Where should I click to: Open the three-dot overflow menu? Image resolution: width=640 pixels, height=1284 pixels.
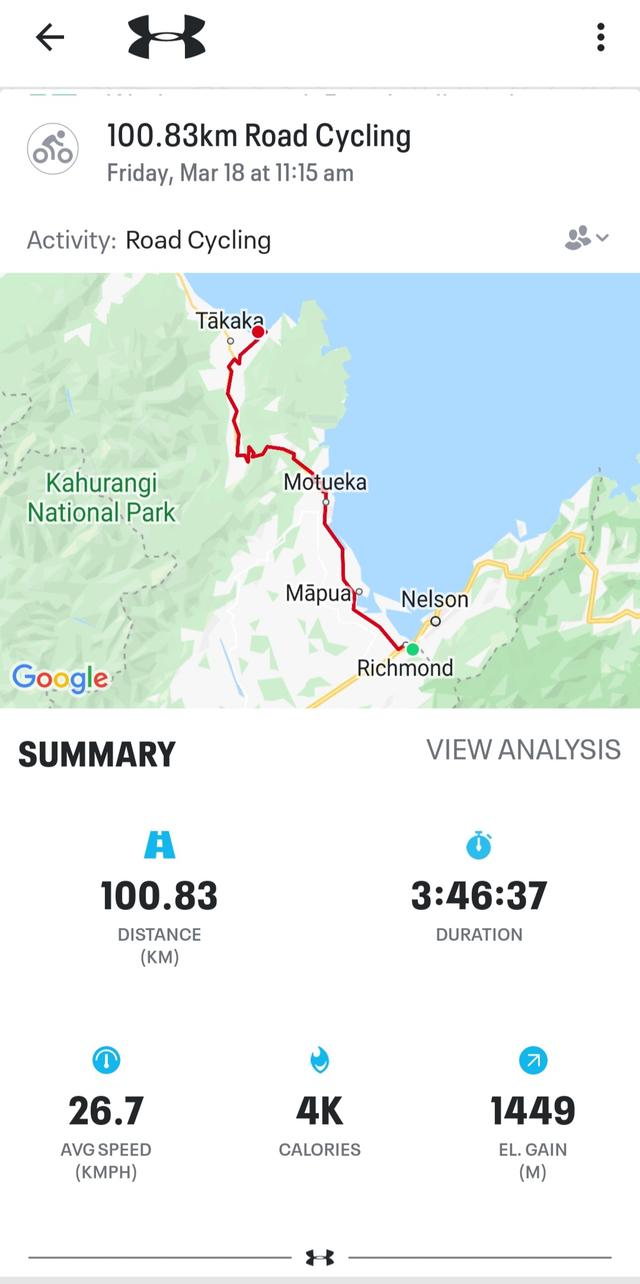[600, 38]
